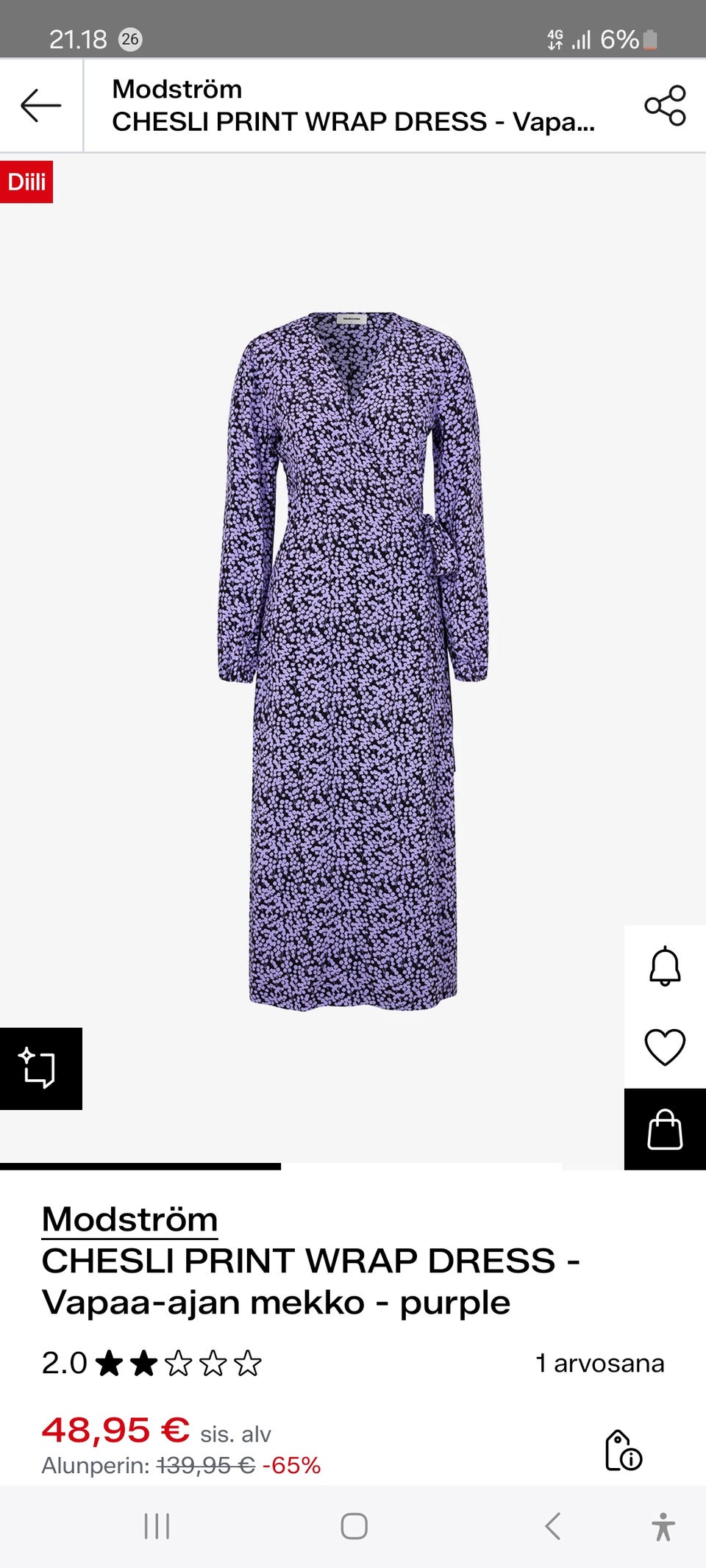Add the dress to shopping bag
Screen dimensions: 706x1568
point(665,1129)
